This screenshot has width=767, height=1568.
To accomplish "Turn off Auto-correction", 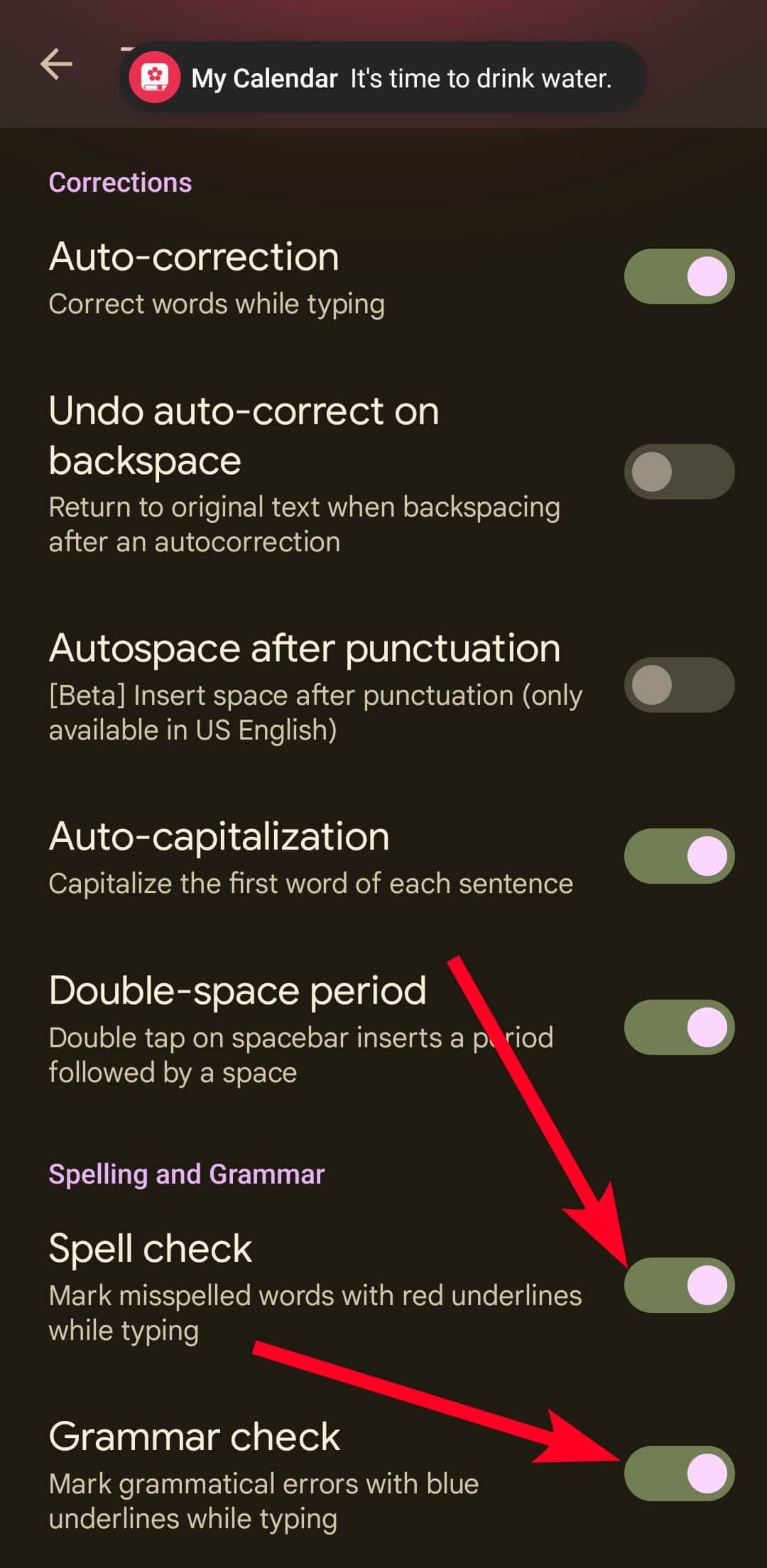I will click(679, 276).
